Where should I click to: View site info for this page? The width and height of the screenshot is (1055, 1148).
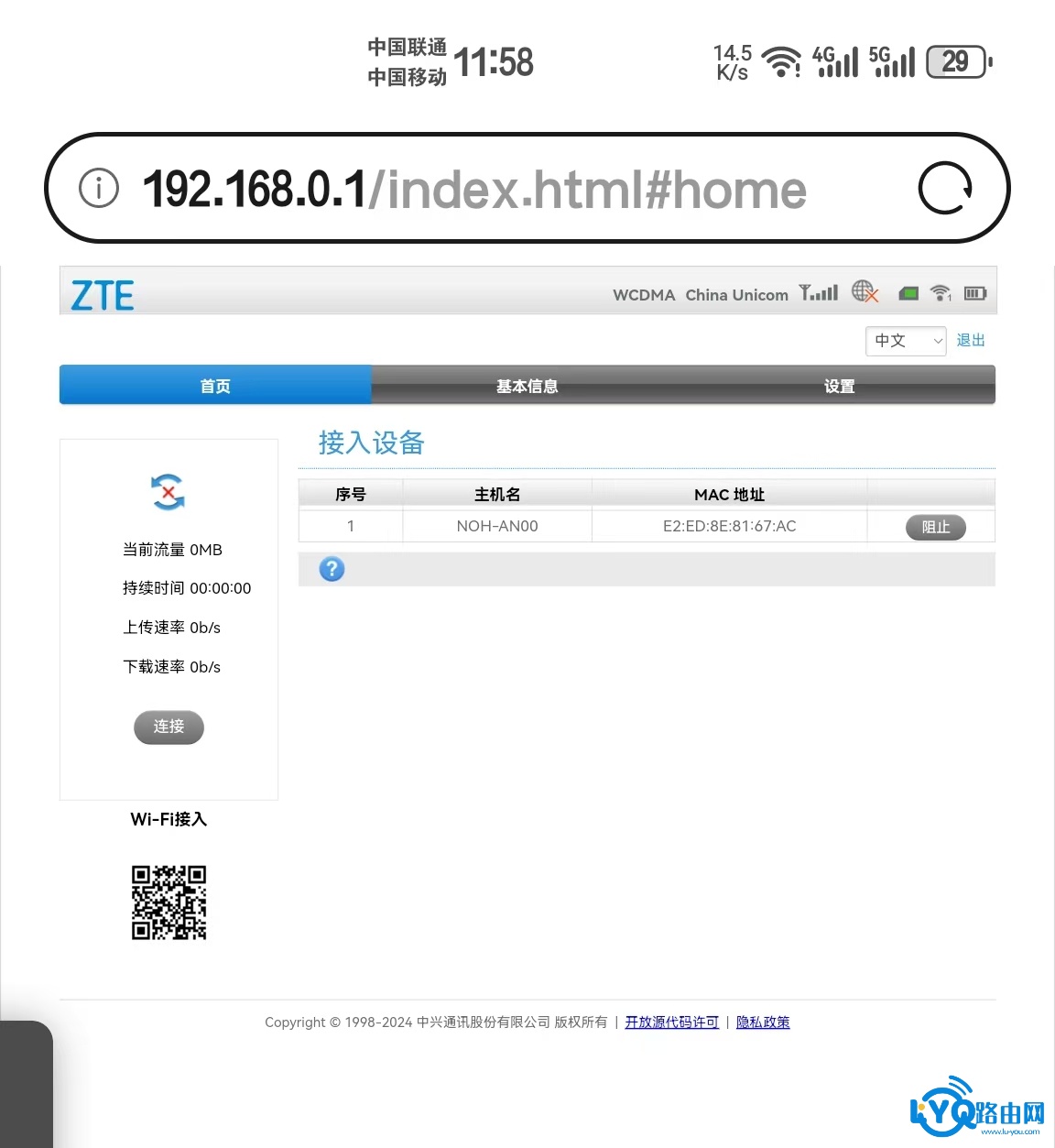99,189
